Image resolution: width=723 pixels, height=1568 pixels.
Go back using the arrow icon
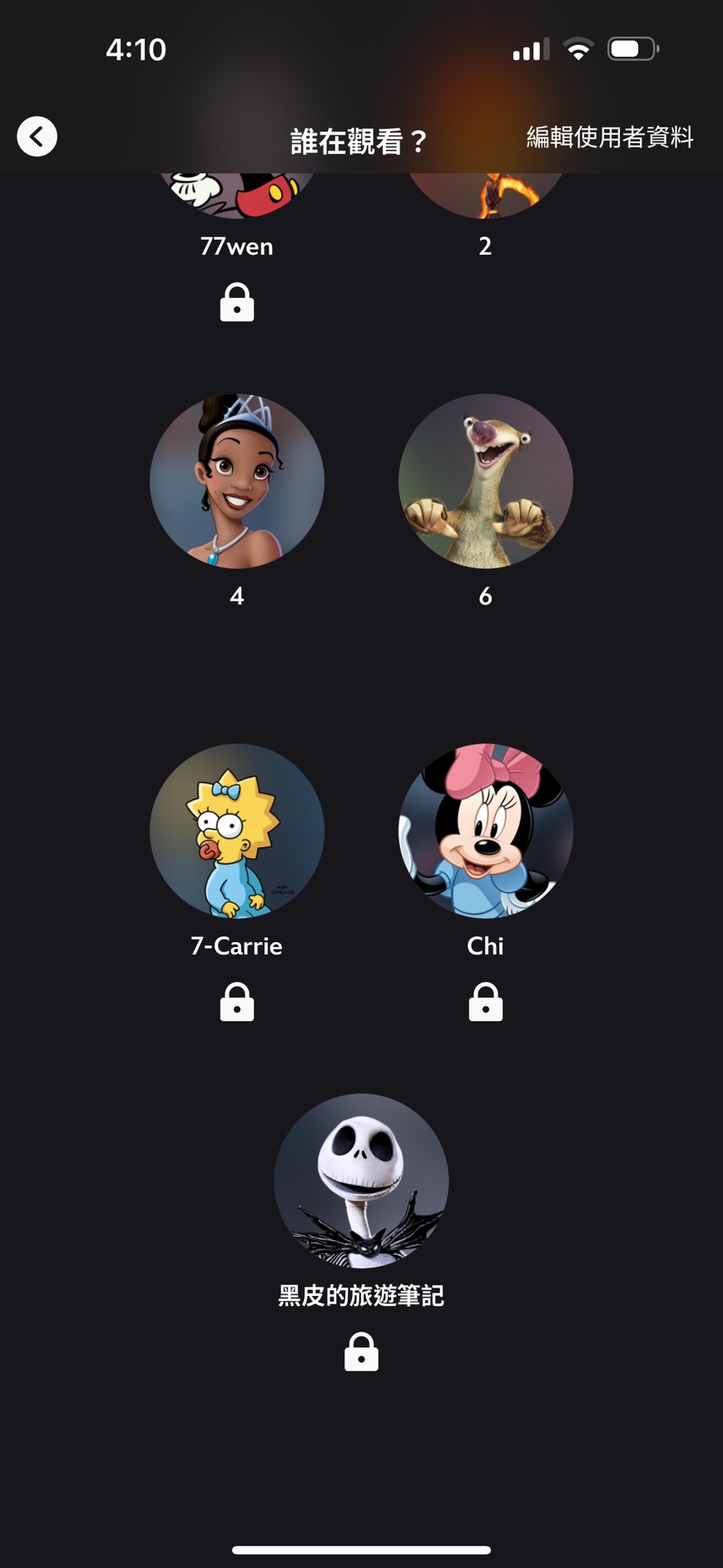(37, 136)
